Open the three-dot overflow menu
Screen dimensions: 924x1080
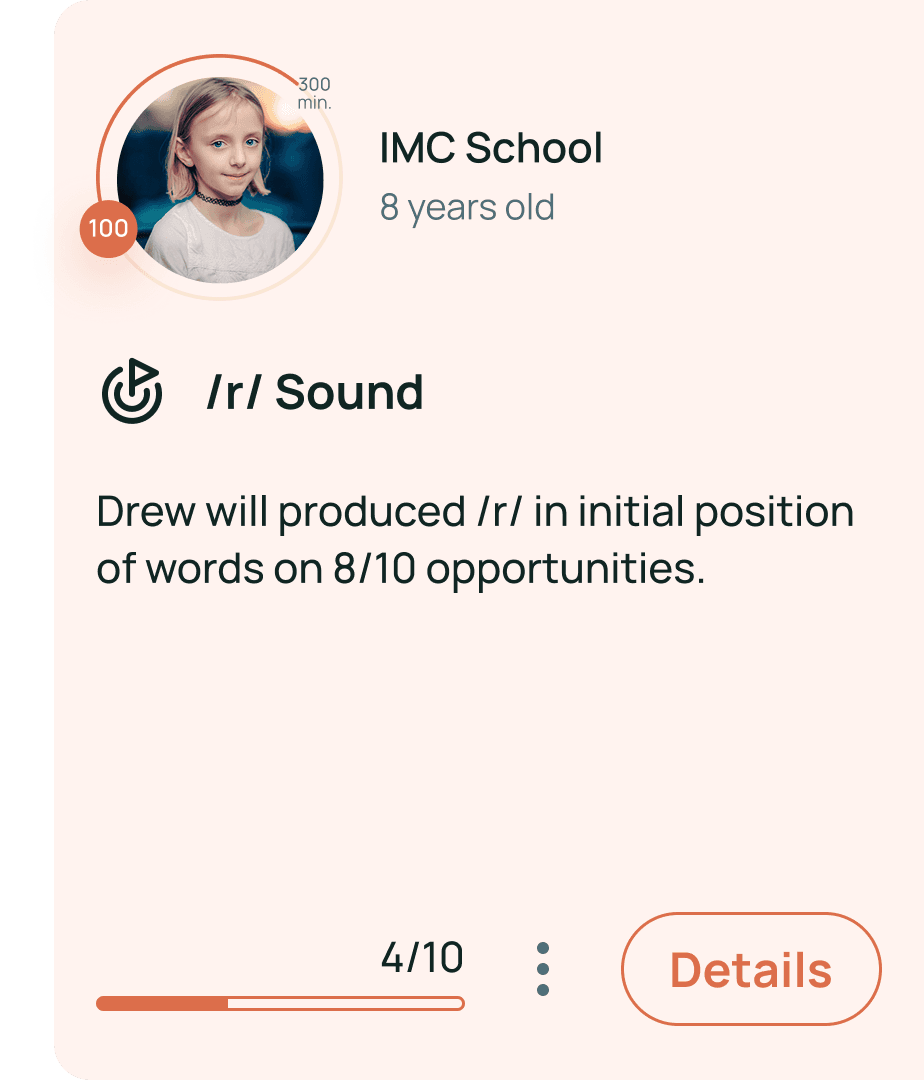pyautogui.click(x=542, y=968)
